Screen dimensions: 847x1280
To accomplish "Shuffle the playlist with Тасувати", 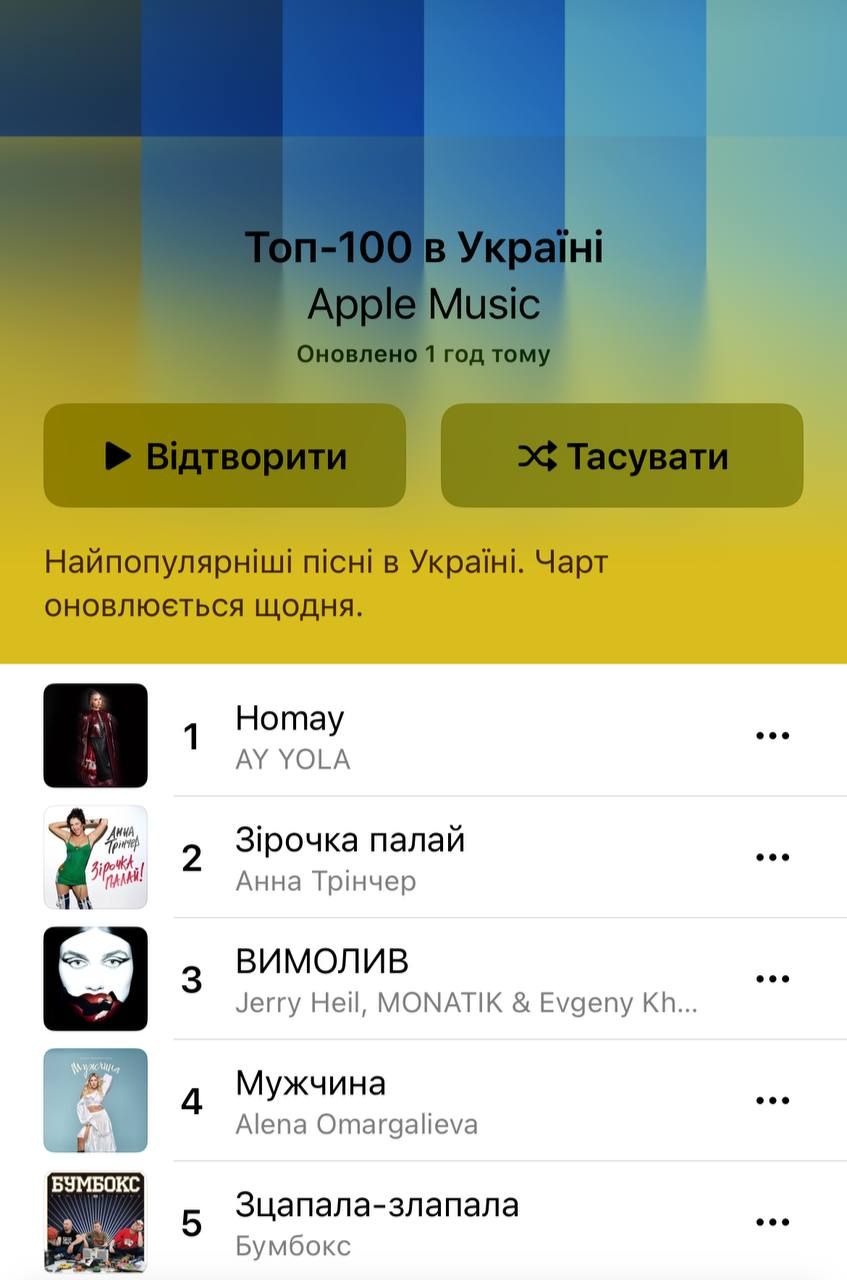I will click(x=622, y=456).
